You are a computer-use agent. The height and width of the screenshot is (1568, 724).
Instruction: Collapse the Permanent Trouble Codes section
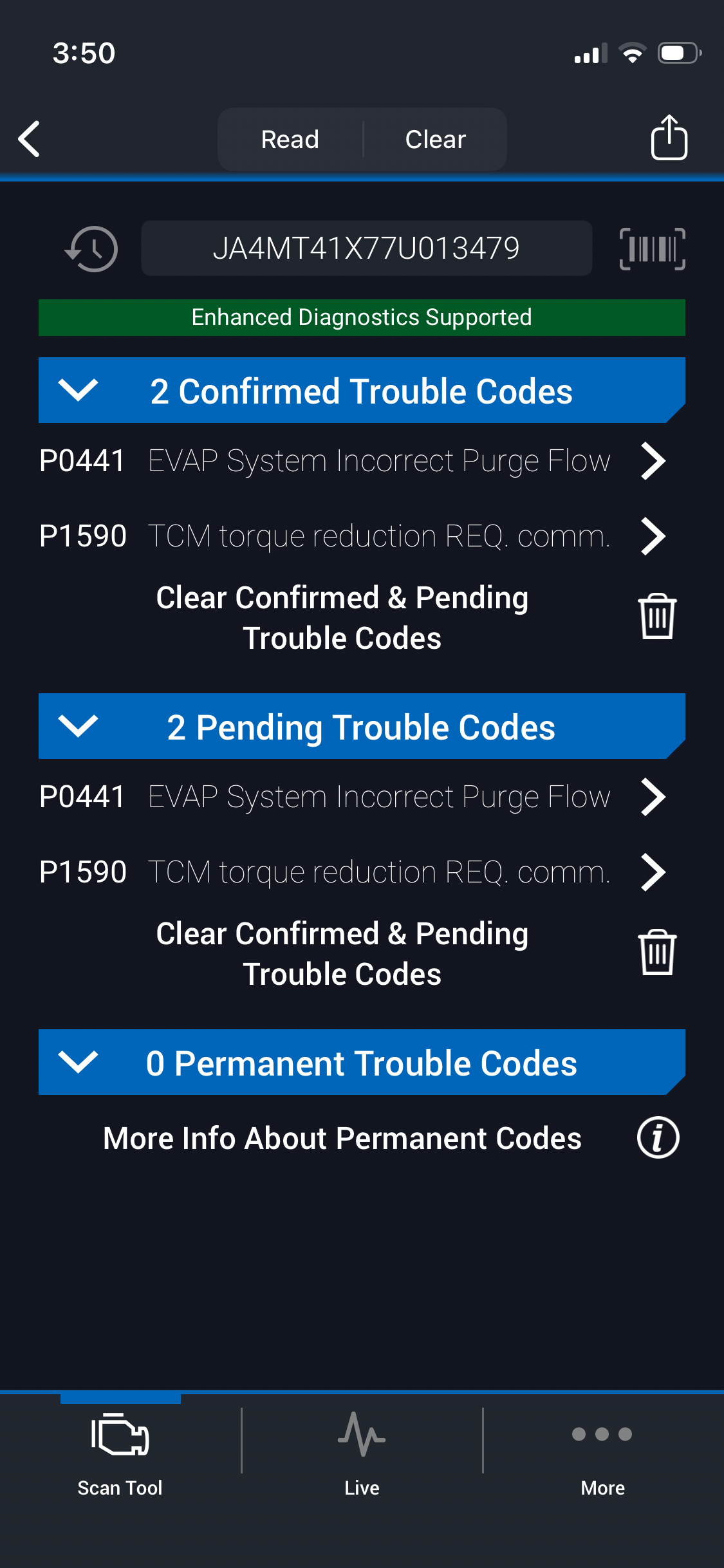78,1062
